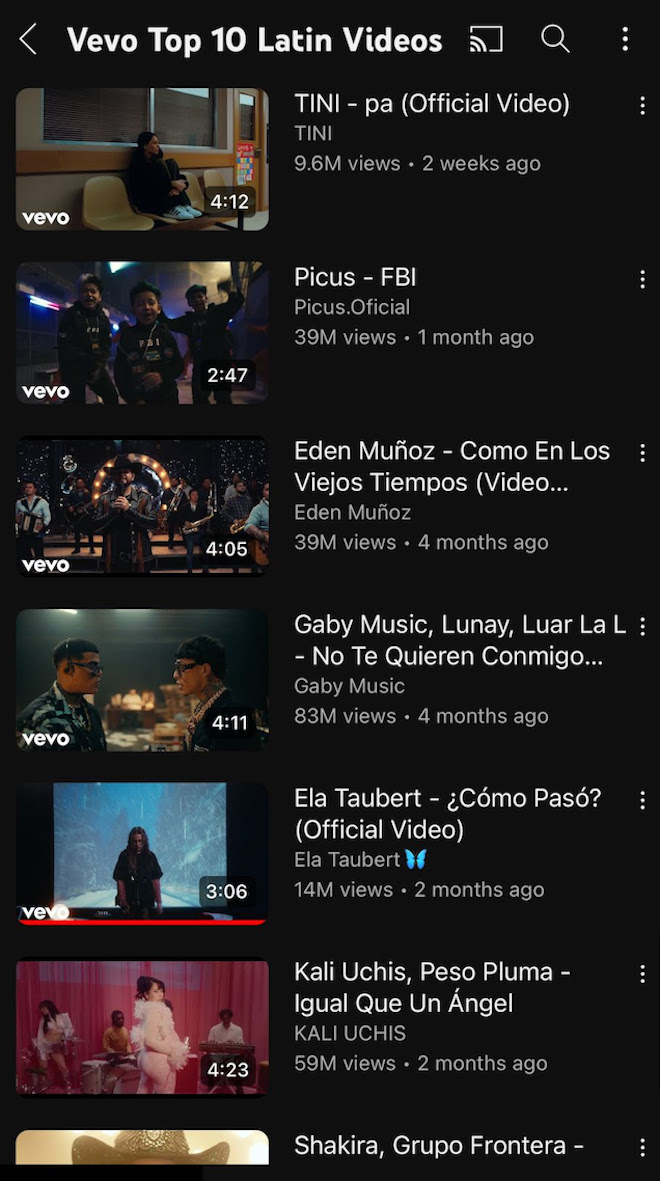660x1181 pixels.
Task: Open the Shakira, Grupo Frontera video
Action: click(x=142, y=1148)
